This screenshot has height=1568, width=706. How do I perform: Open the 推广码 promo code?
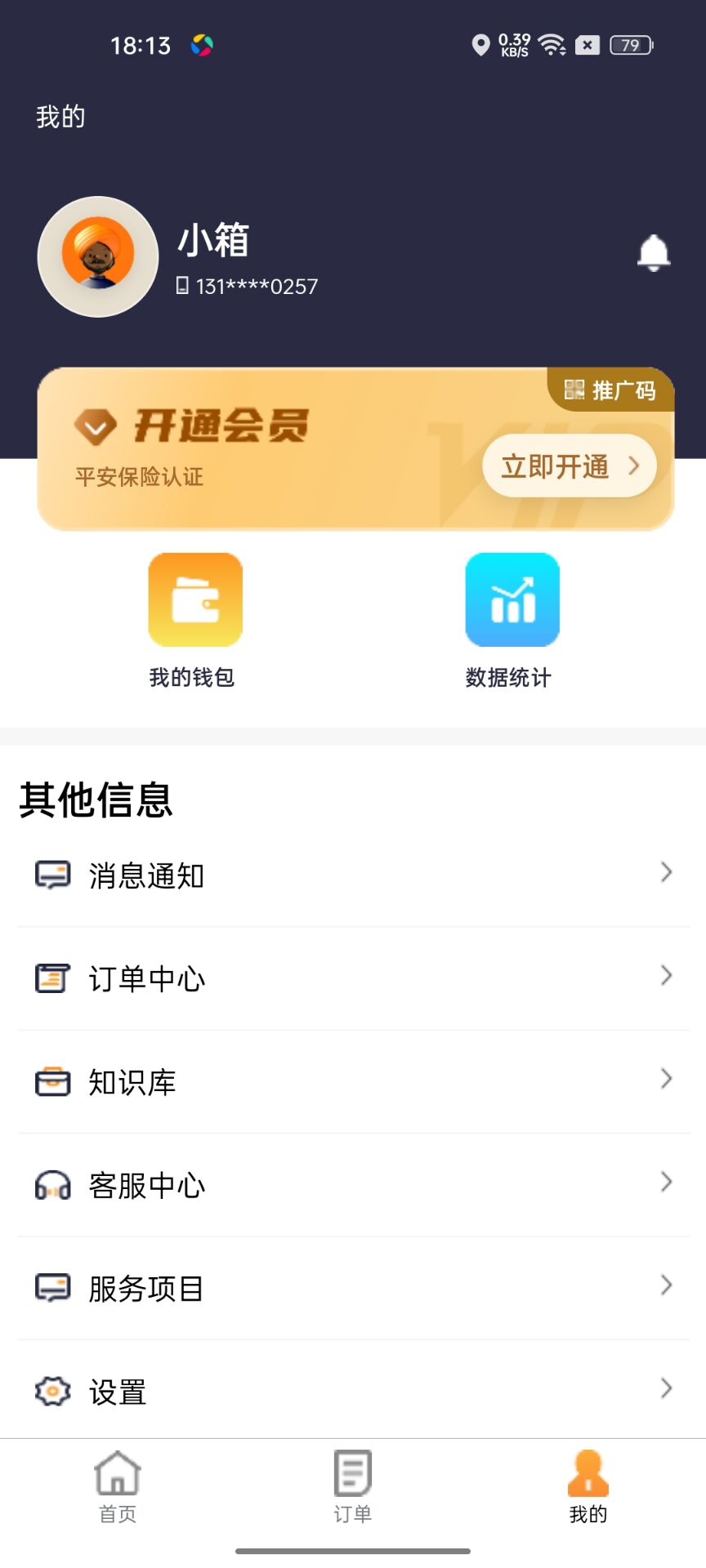click(611, 390)
